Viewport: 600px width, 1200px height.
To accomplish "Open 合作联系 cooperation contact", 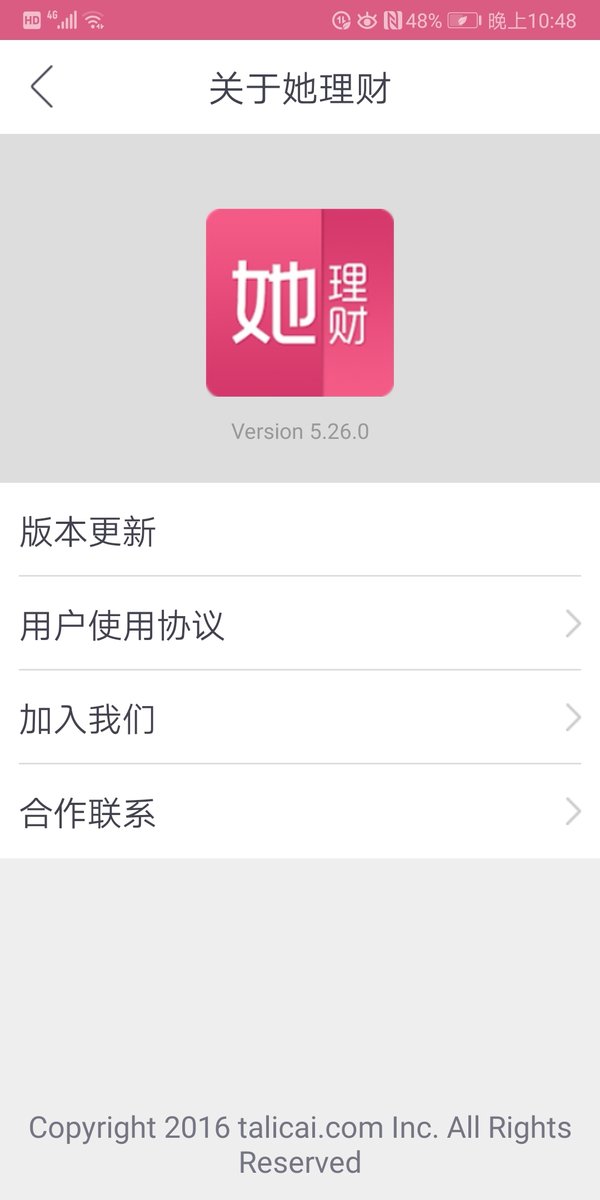I will click(x=300, y=812).
